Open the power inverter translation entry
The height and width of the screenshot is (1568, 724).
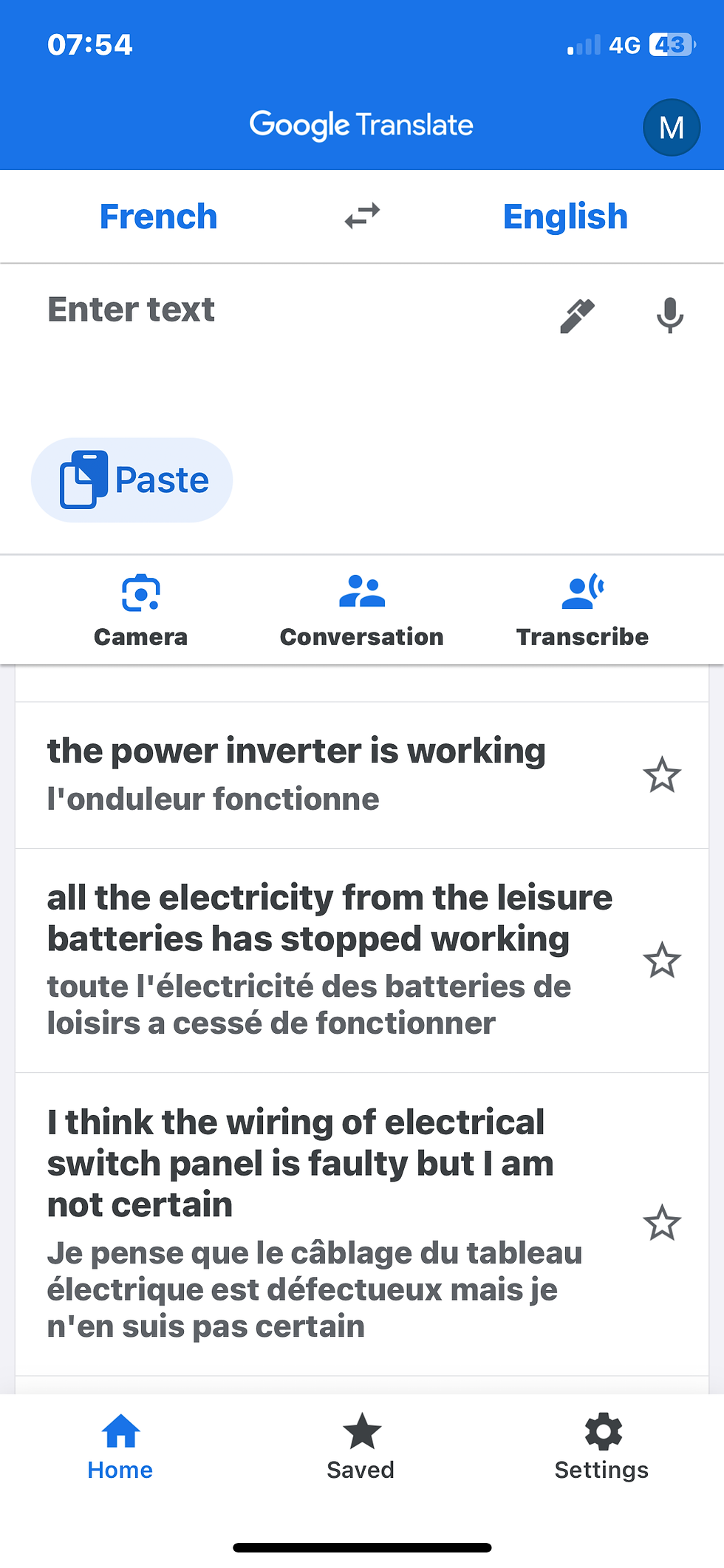coord(325,775)
